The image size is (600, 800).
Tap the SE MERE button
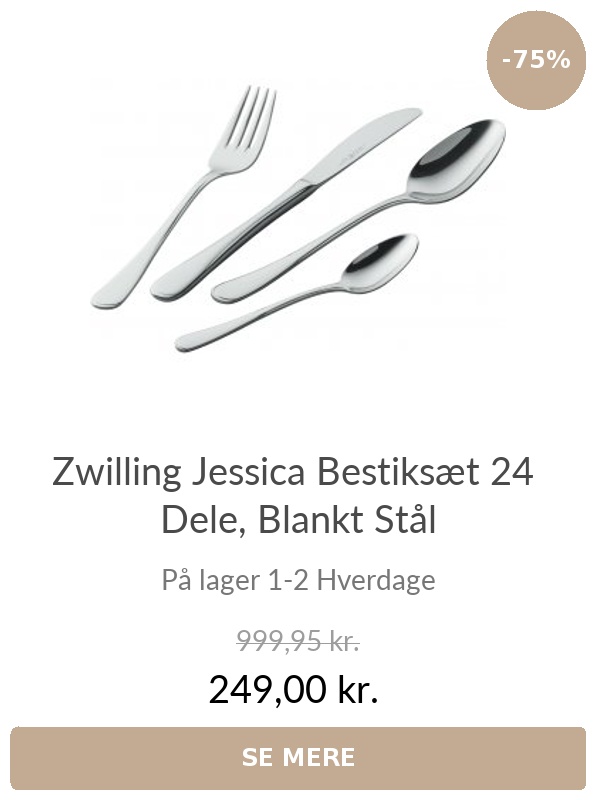pyautogui.click(x=298, y=757)
